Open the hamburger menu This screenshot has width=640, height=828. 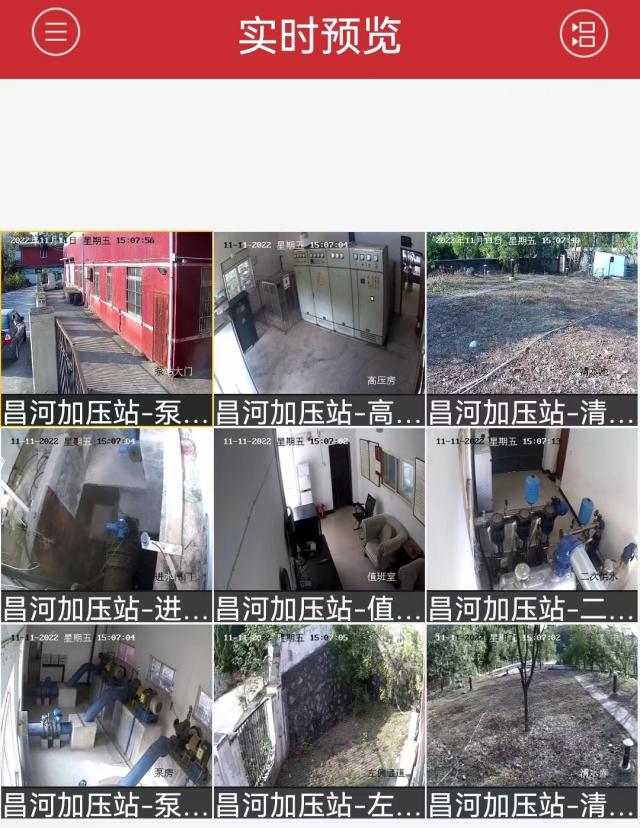[x=56, y=32]
